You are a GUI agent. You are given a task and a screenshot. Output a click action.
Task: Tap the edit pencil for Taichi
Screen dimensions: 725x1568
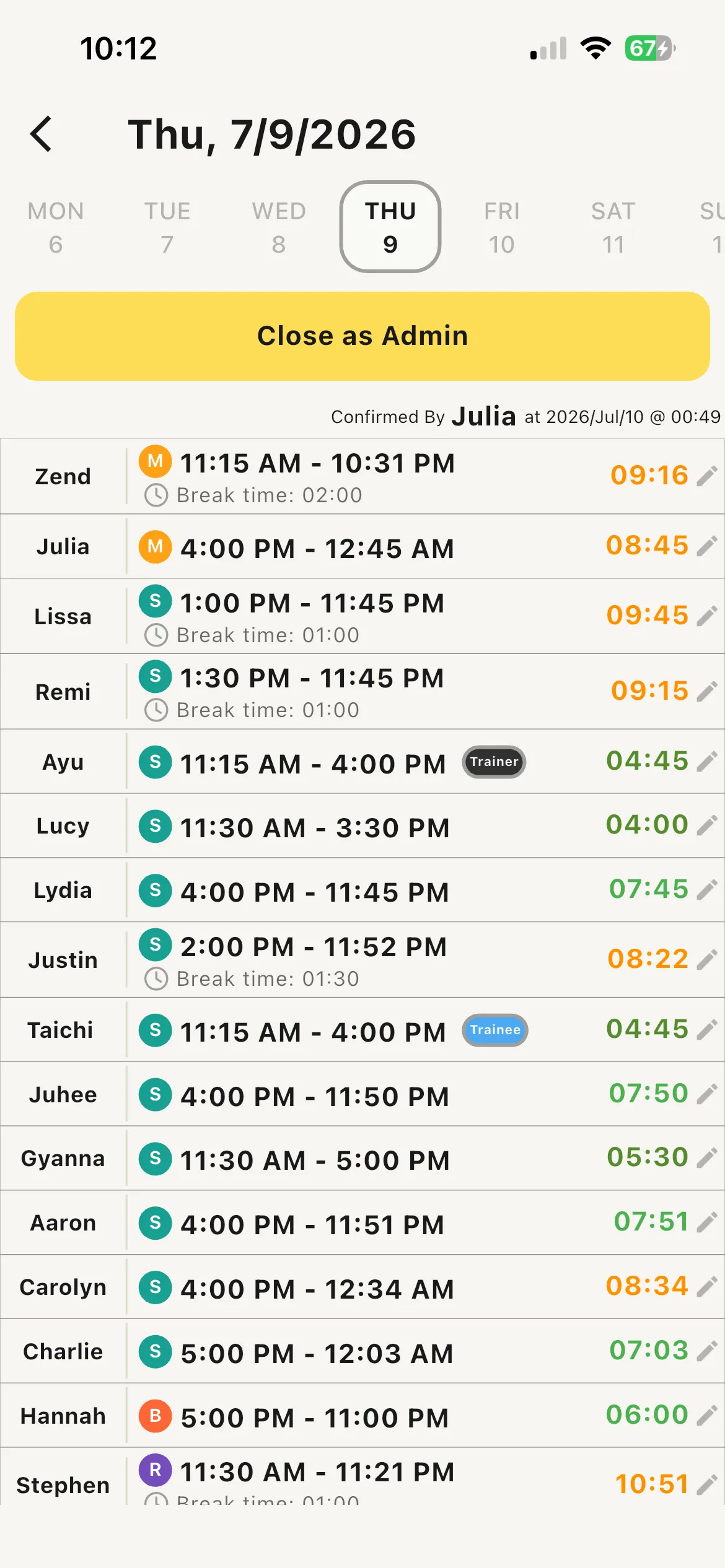[707, 1029]
